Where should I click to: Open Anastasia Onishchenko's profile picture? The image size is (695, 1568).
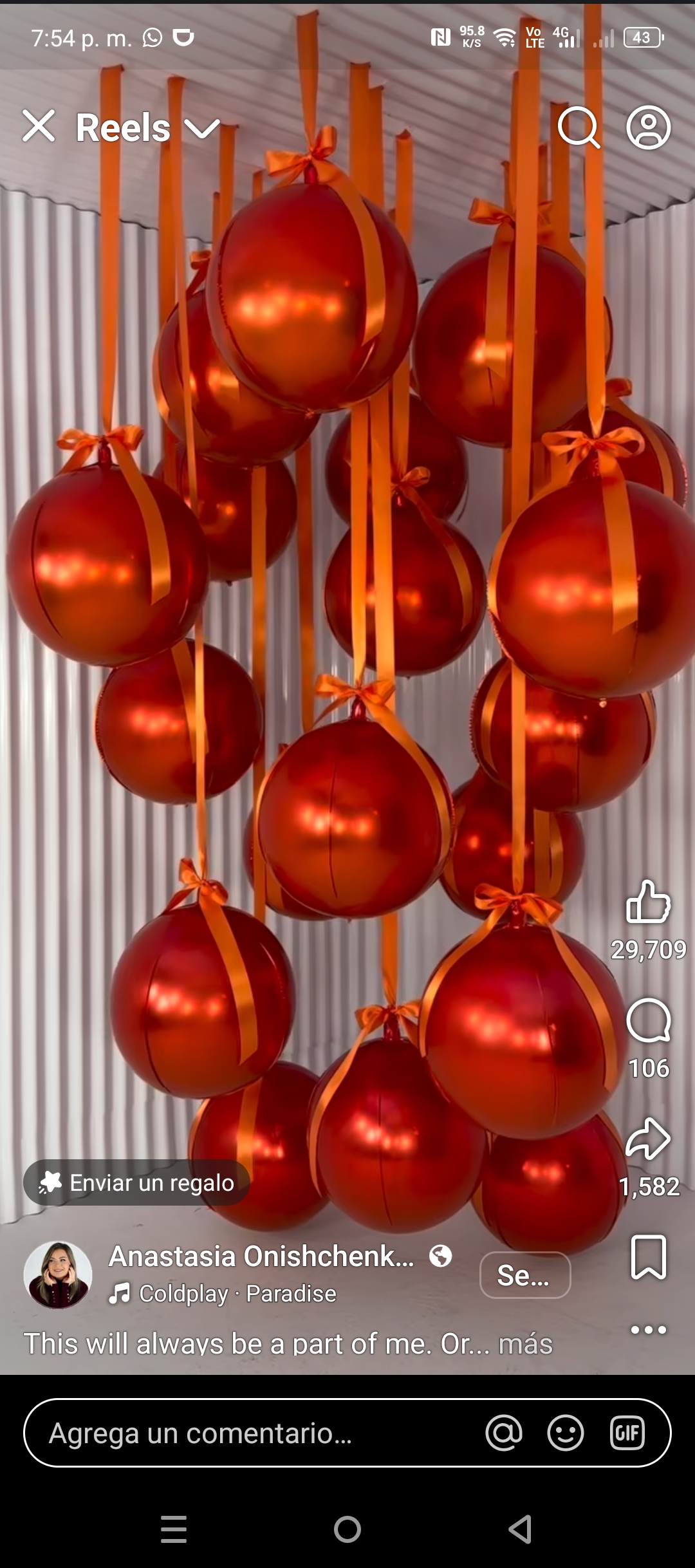58,1275
